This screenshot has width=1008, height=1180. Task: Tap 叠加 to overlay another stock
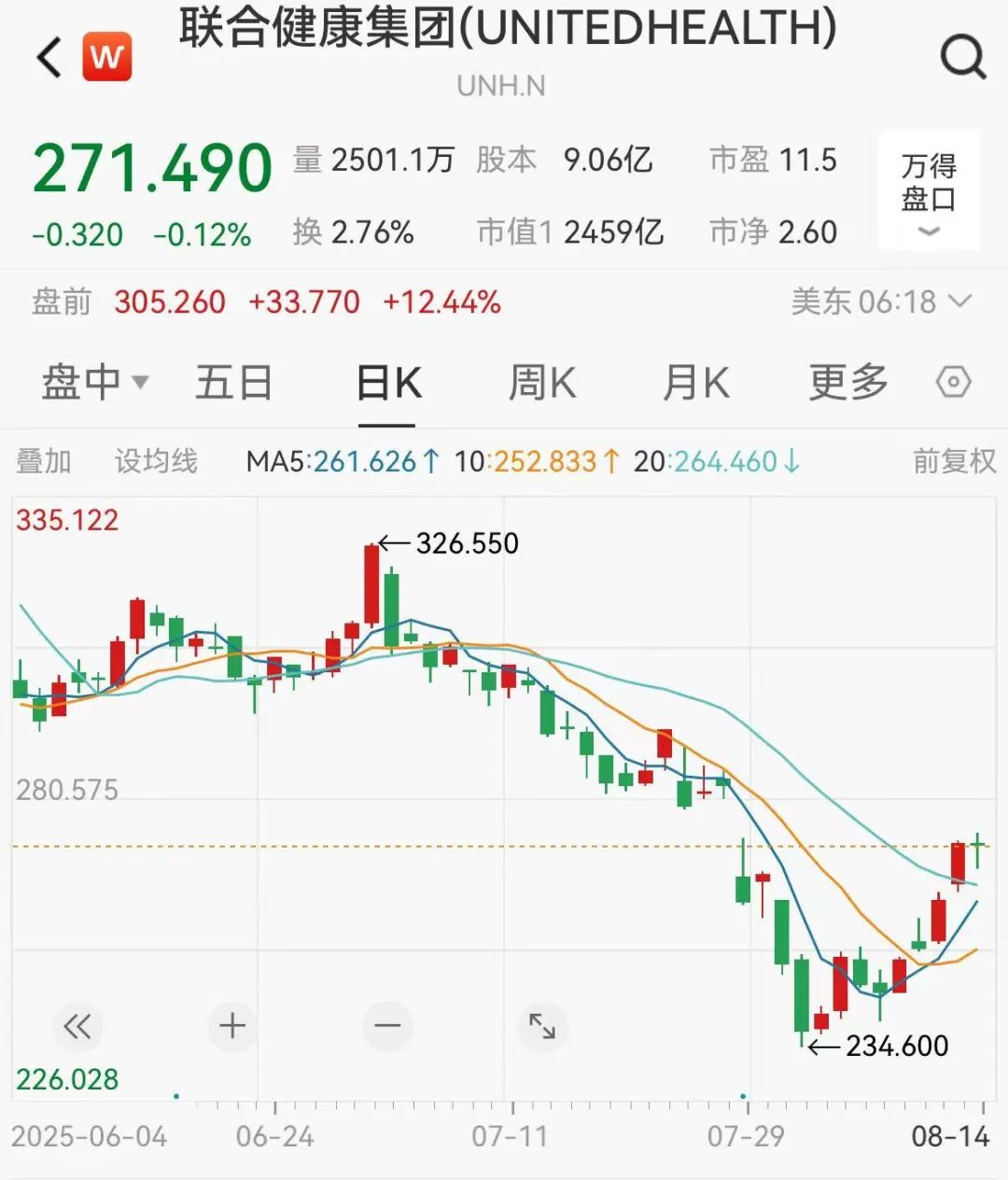pos(44,461)
